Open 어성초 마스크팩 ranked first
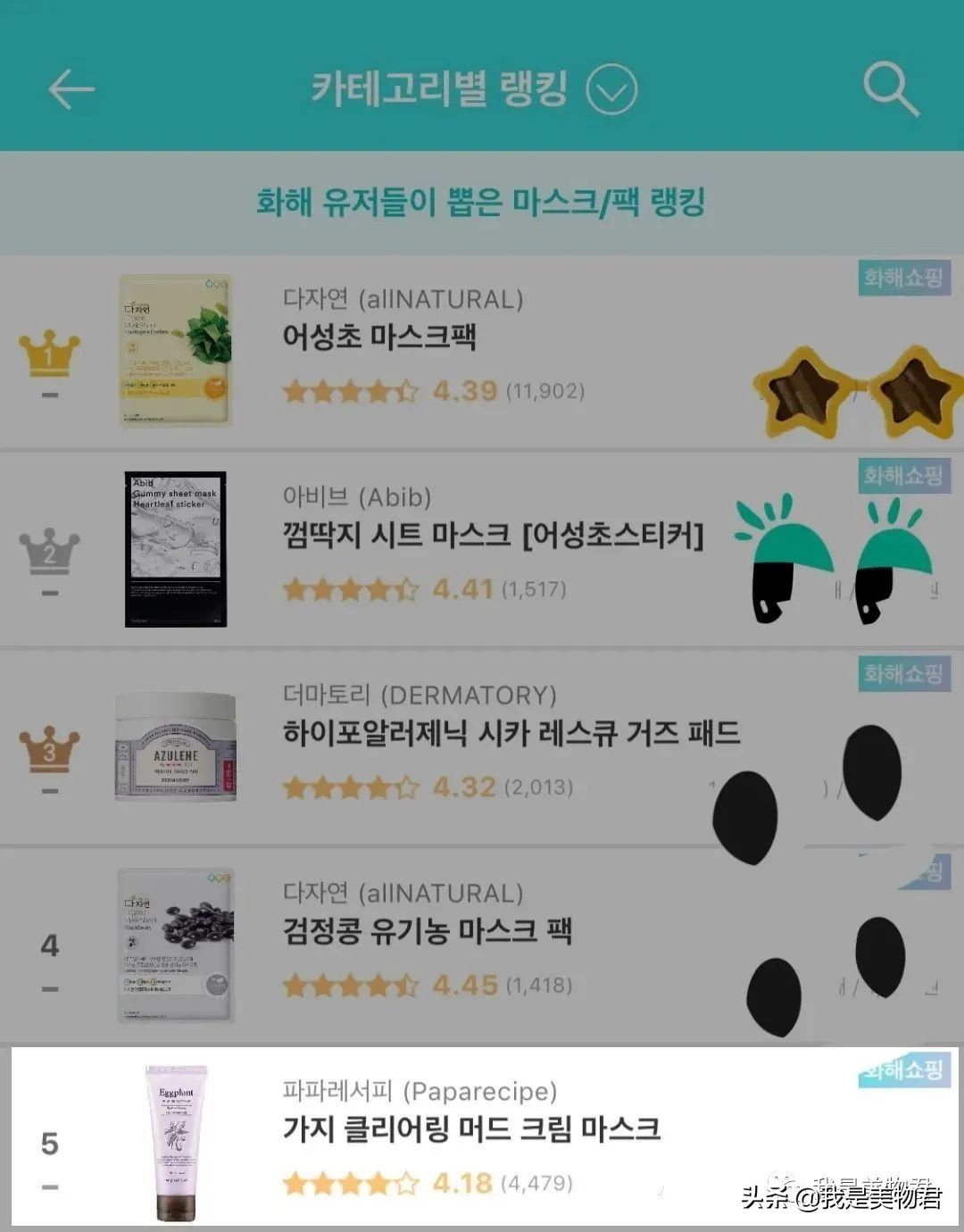 [x=379, y=337]
